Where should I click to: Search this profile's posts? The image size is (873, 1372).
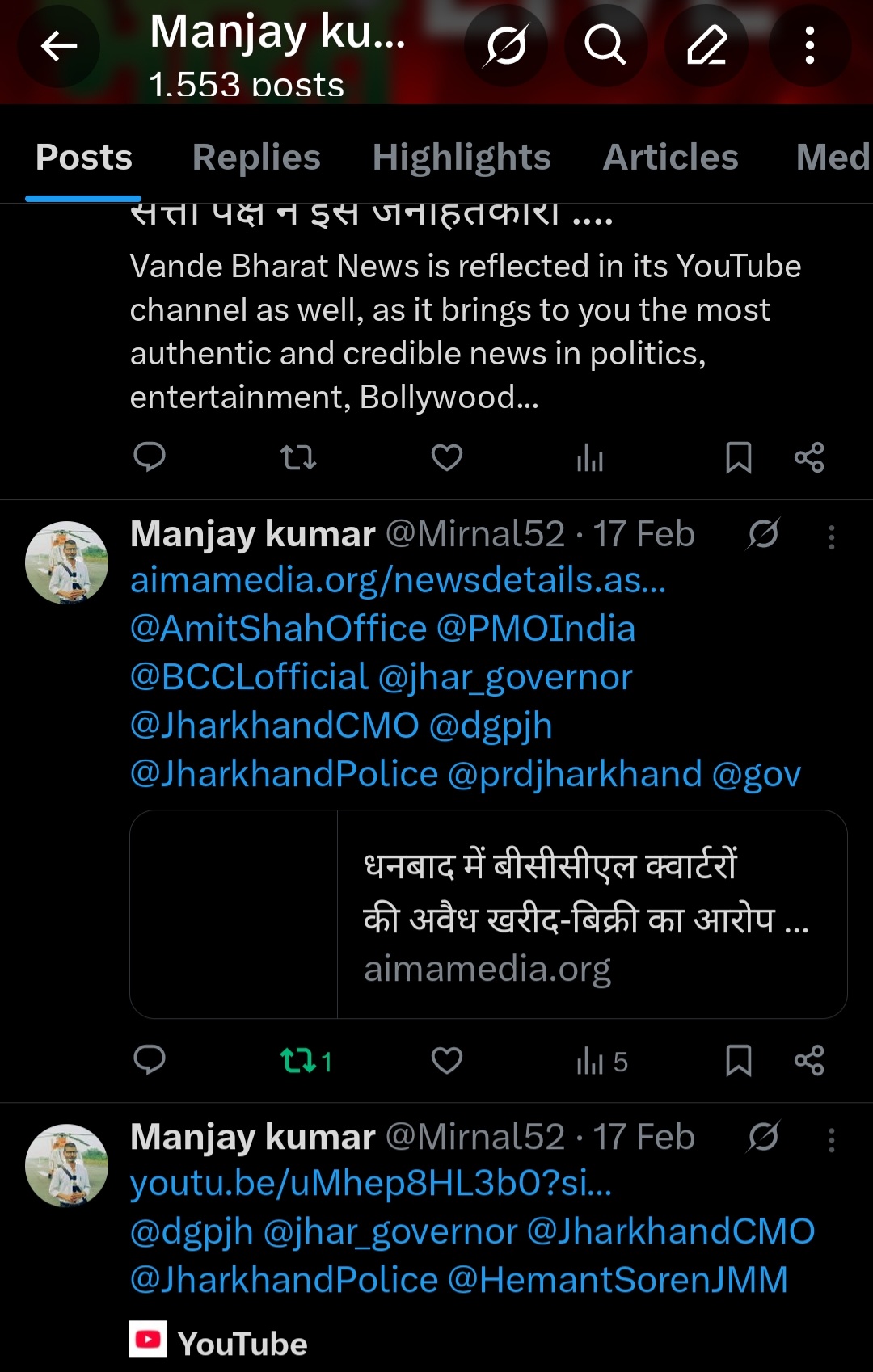click(605, 46)
